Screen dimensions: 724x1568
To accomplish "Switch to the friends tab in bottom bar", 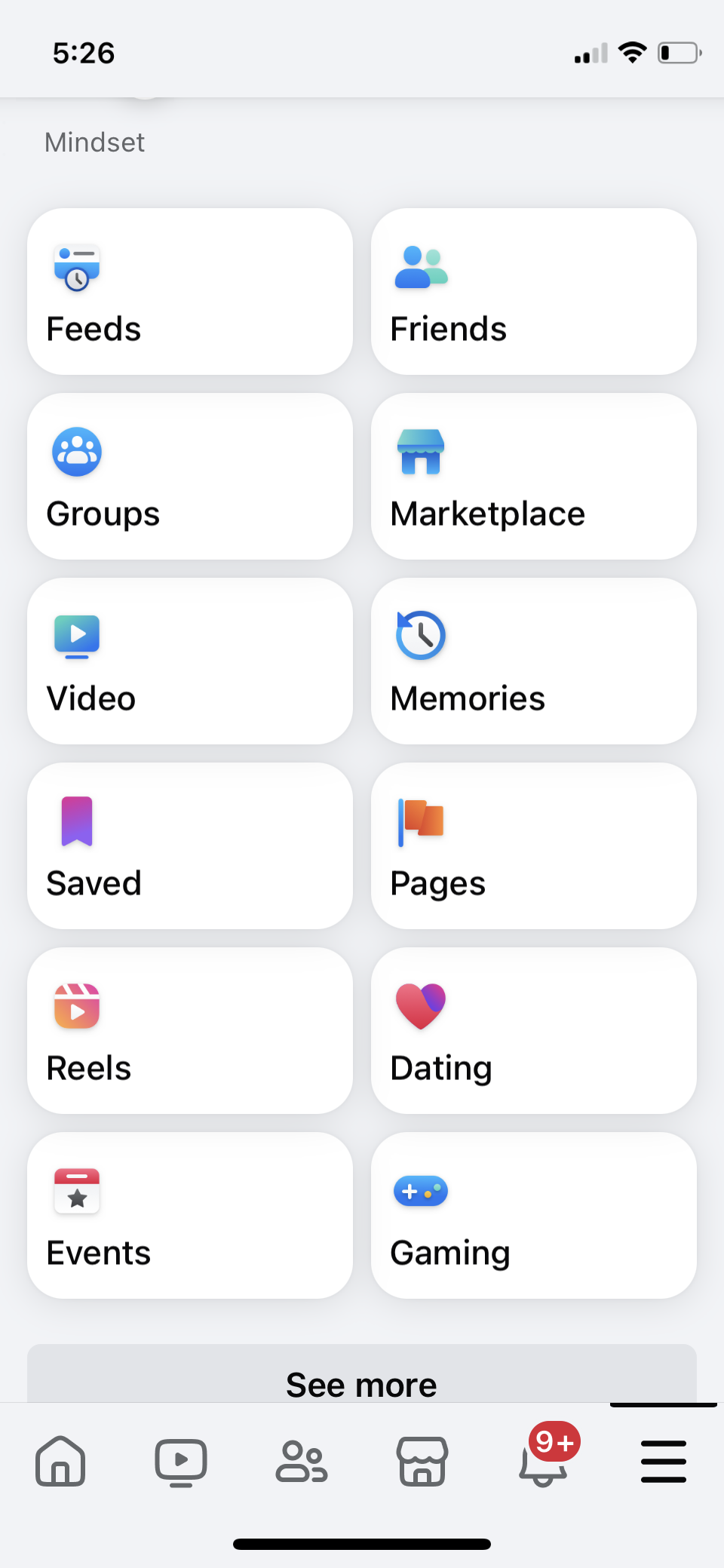I will 302,1462.
